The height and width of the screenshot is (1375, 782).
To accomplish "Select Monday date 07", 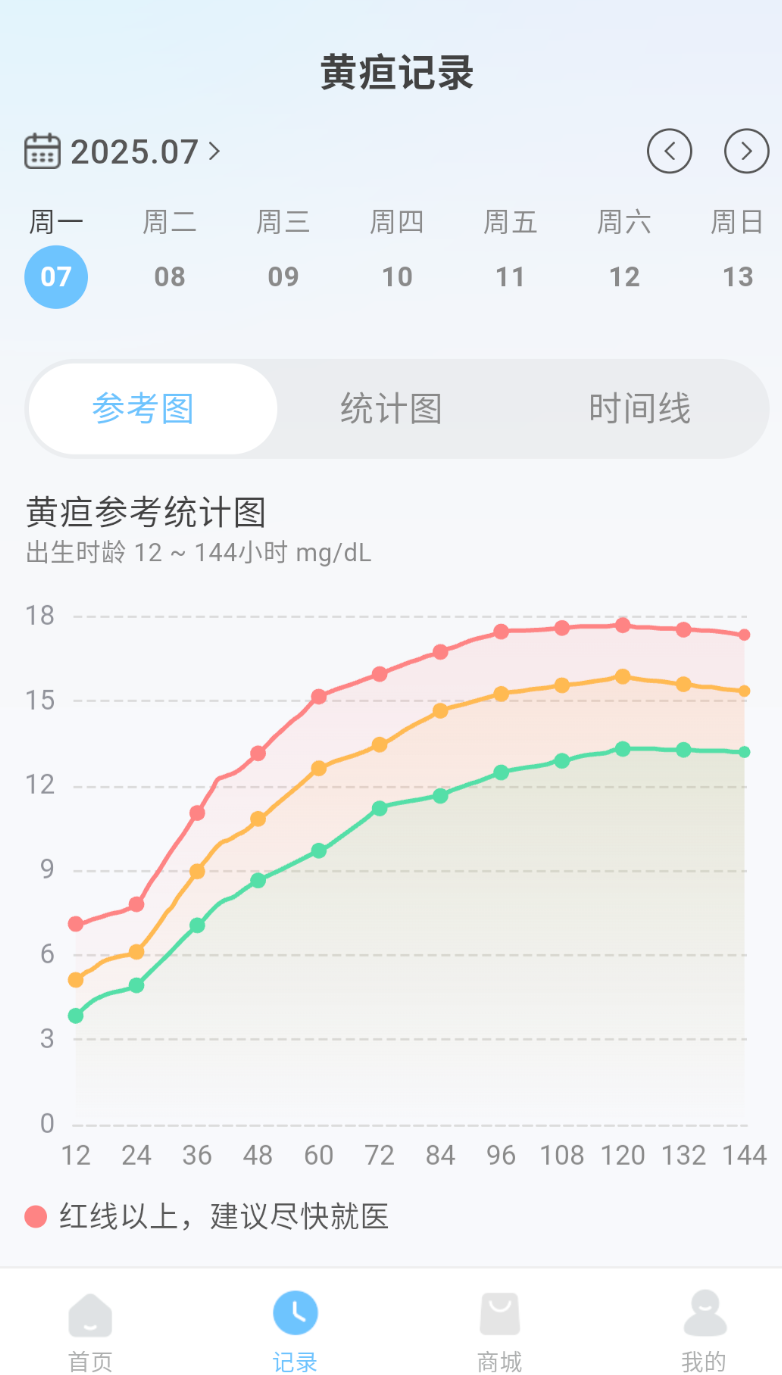I will [55, 277].
